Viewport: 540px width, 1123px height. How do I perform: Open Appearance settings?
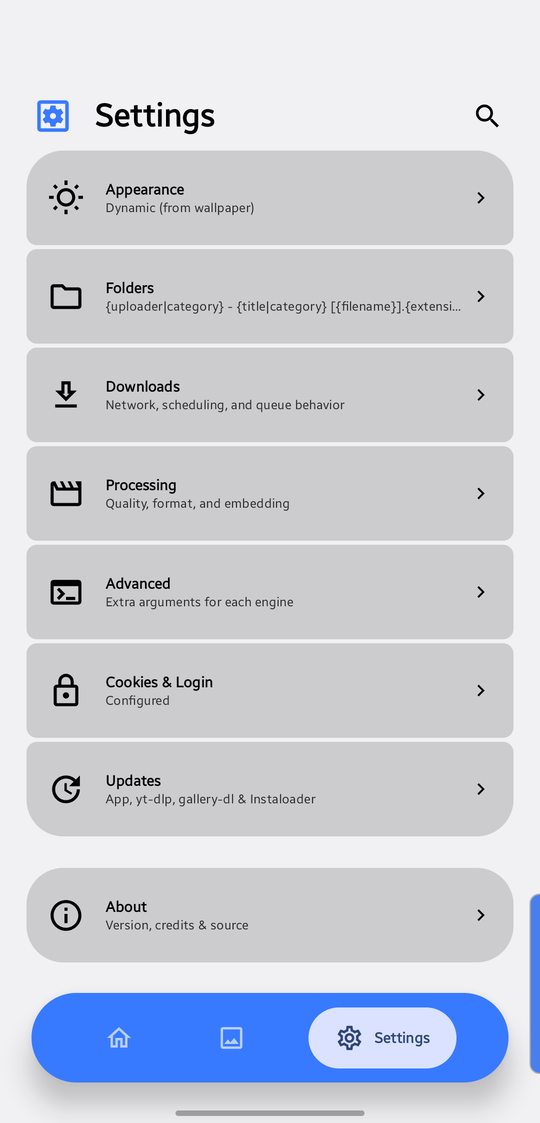tap(270, 198)
